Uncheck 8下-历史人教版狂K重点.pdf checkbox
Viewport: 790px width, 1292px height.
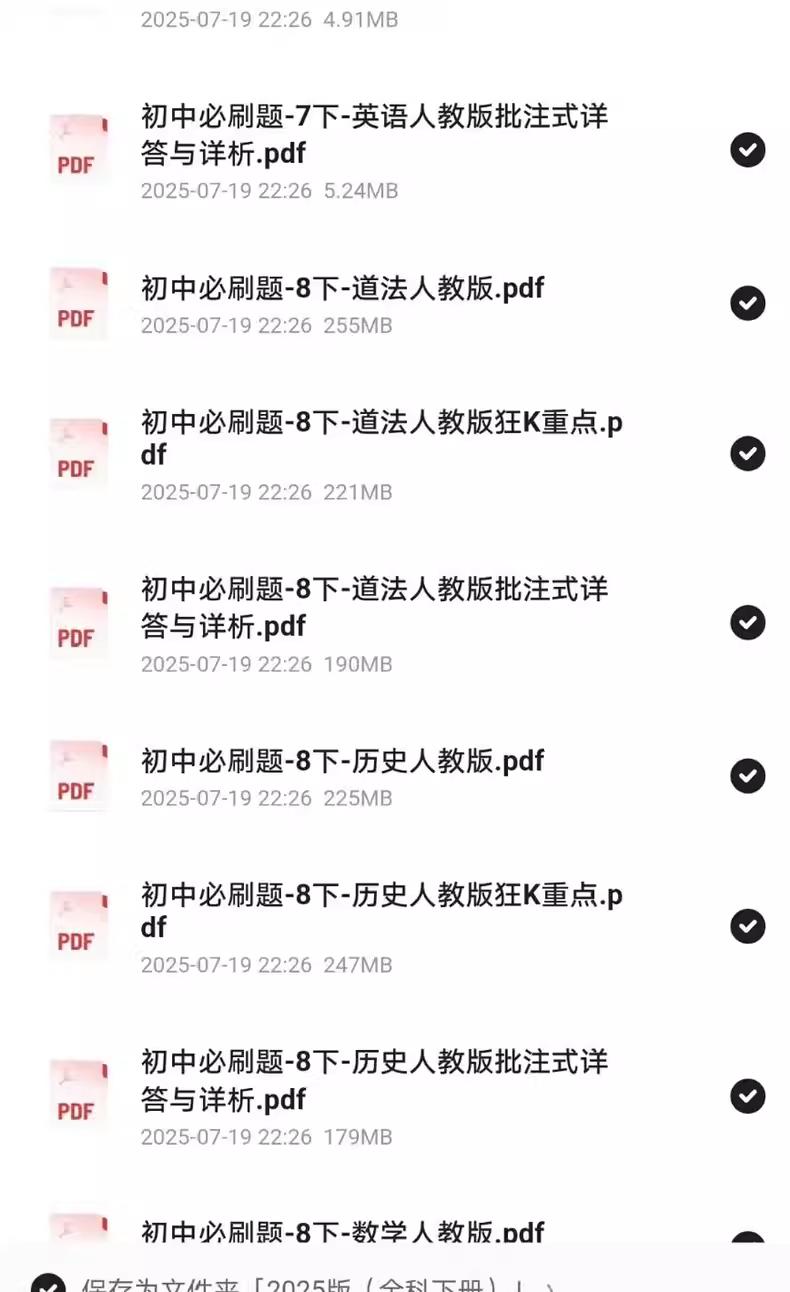pyautogui.click(x=747, y=926)
